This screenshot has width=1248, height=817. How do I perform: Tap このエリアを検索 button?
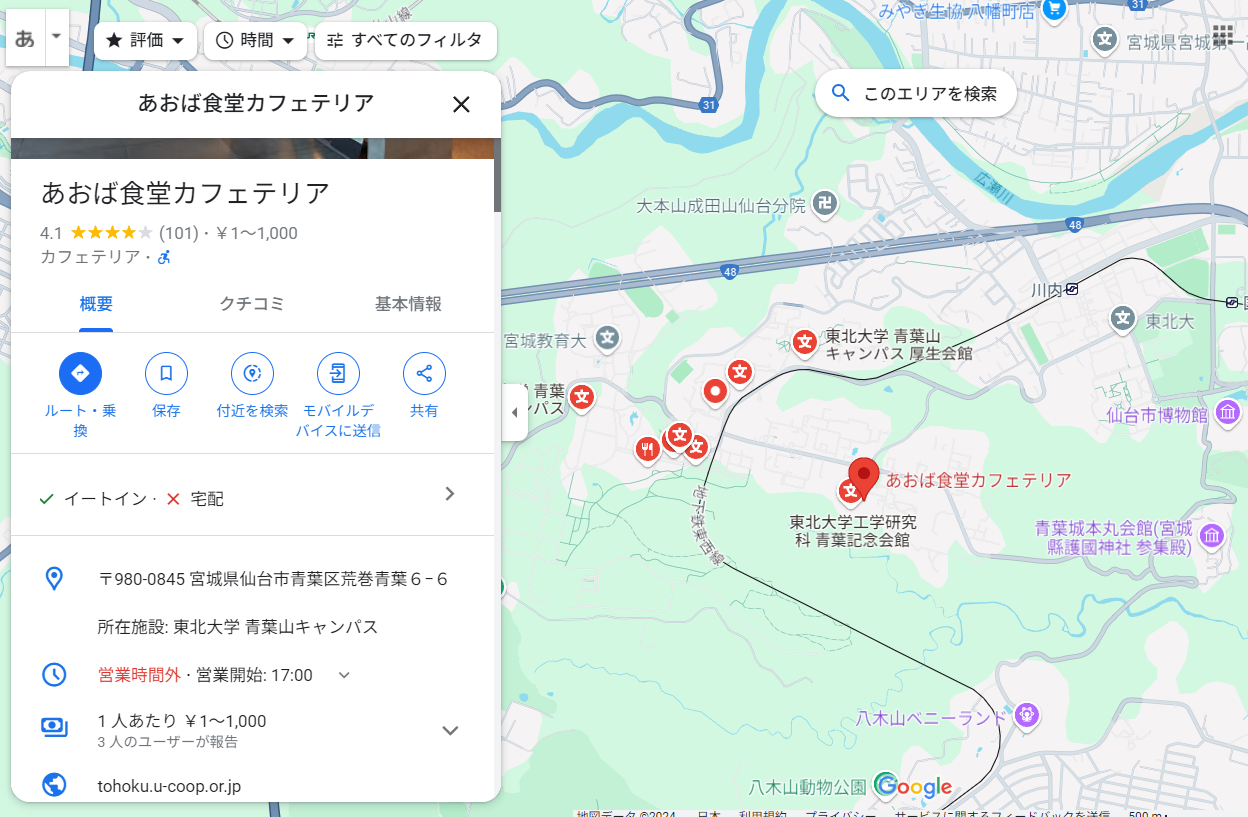click(x=915, y=94)
